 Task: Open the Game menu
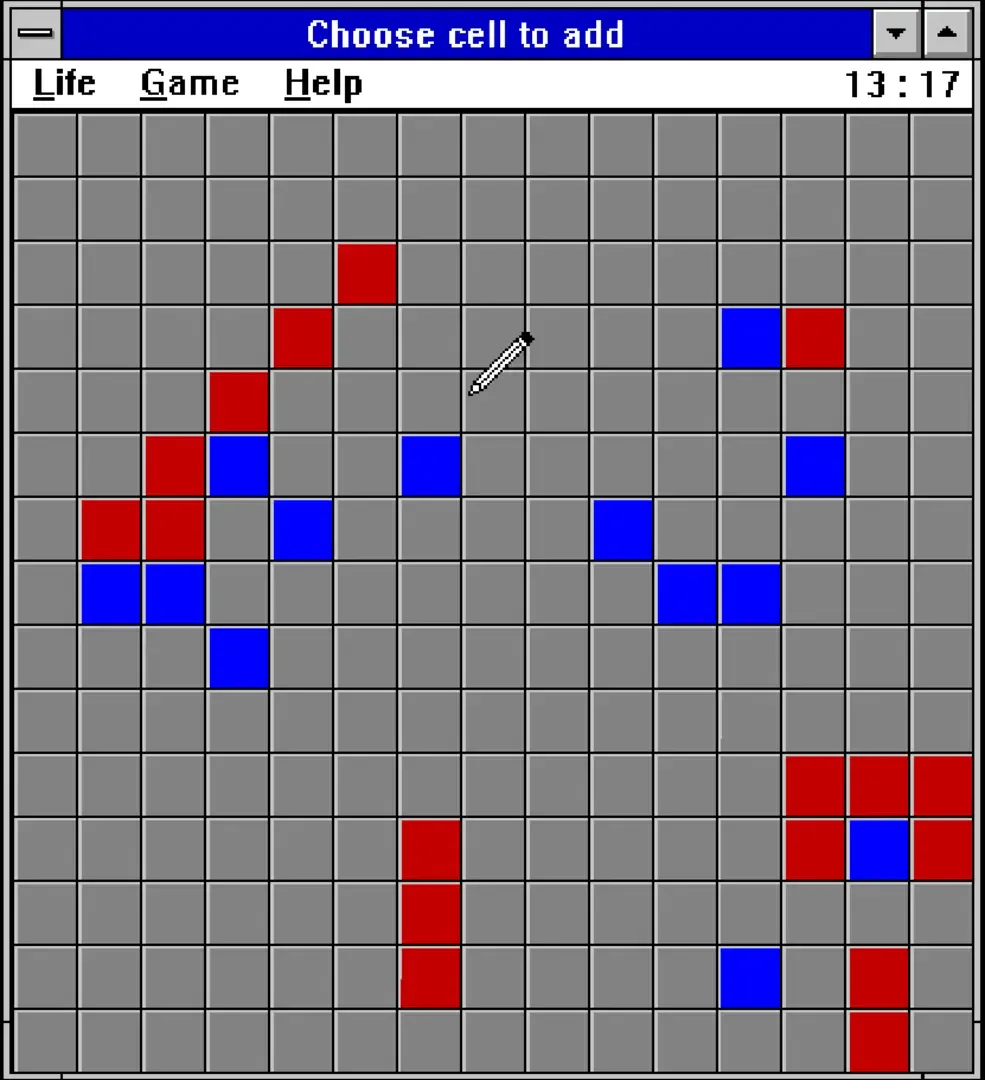190,84
